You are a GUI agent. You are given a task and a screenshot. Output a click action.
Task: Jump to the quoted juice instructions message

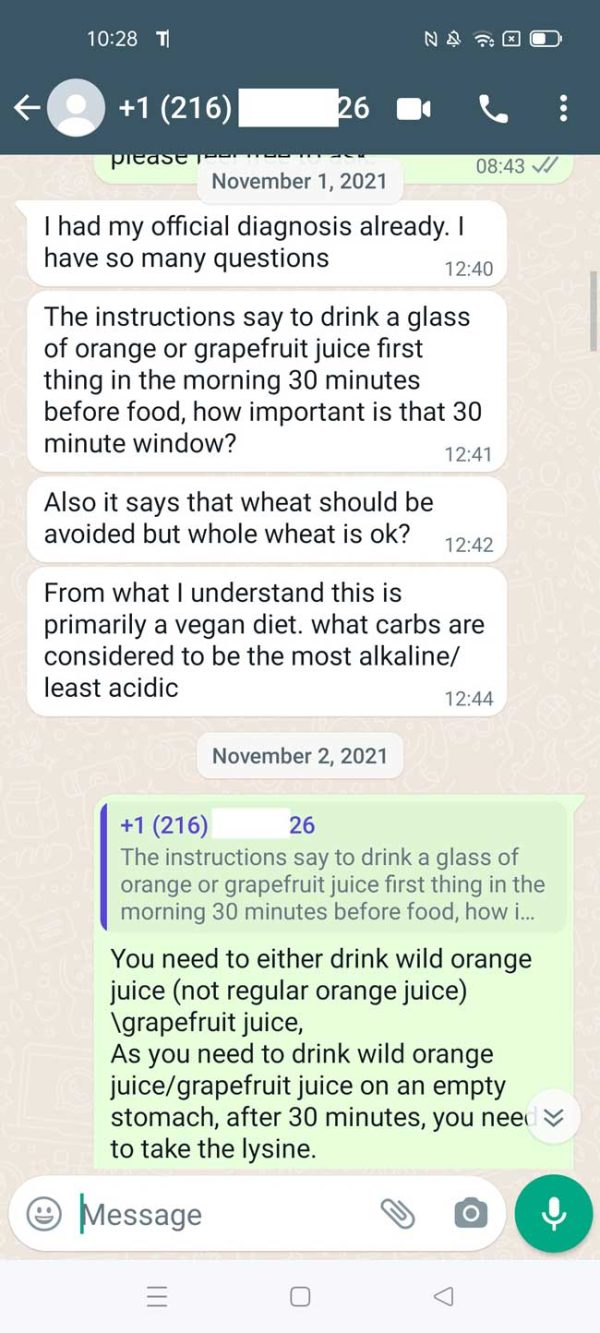click(x=333, y=866)
